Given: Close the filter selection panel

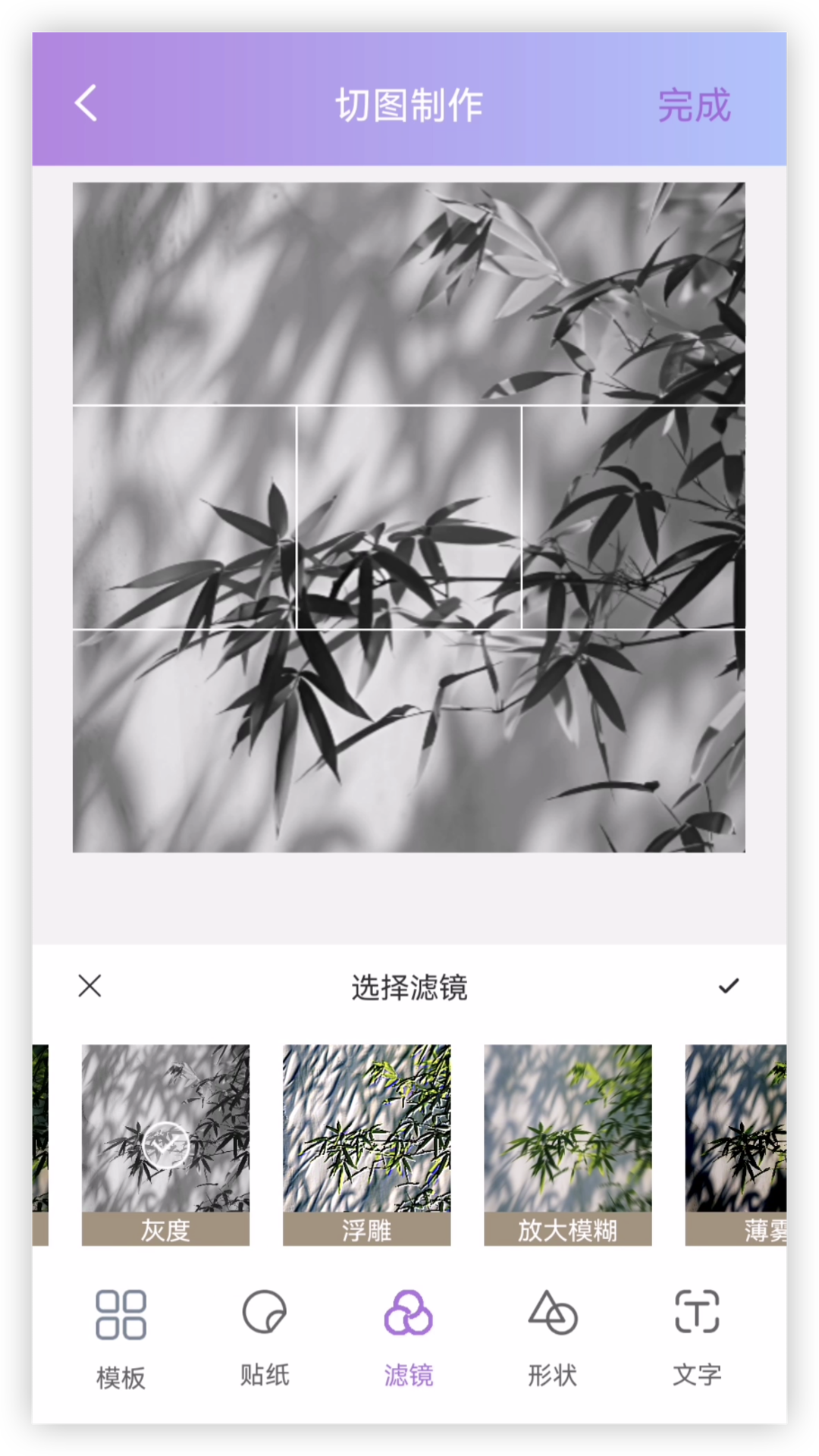Looking at the screenshot, I should point(89,986).
